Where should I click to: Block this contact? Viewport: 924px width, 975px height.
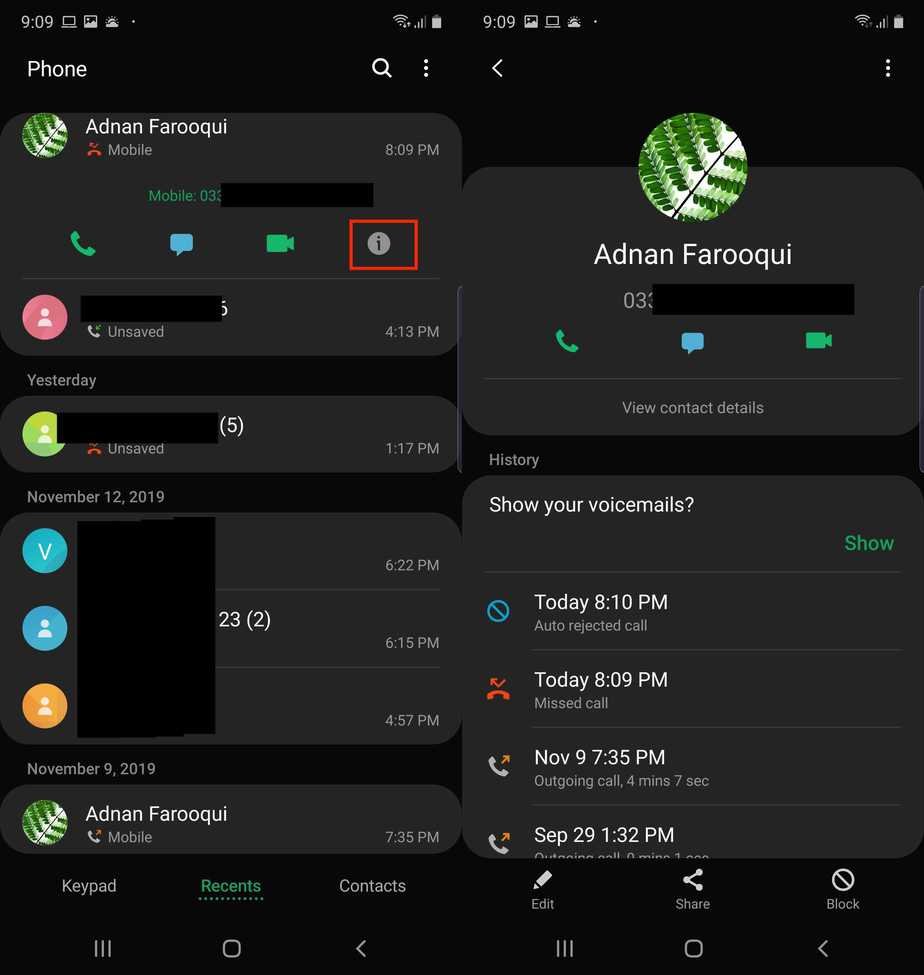(x=842, y=889)
